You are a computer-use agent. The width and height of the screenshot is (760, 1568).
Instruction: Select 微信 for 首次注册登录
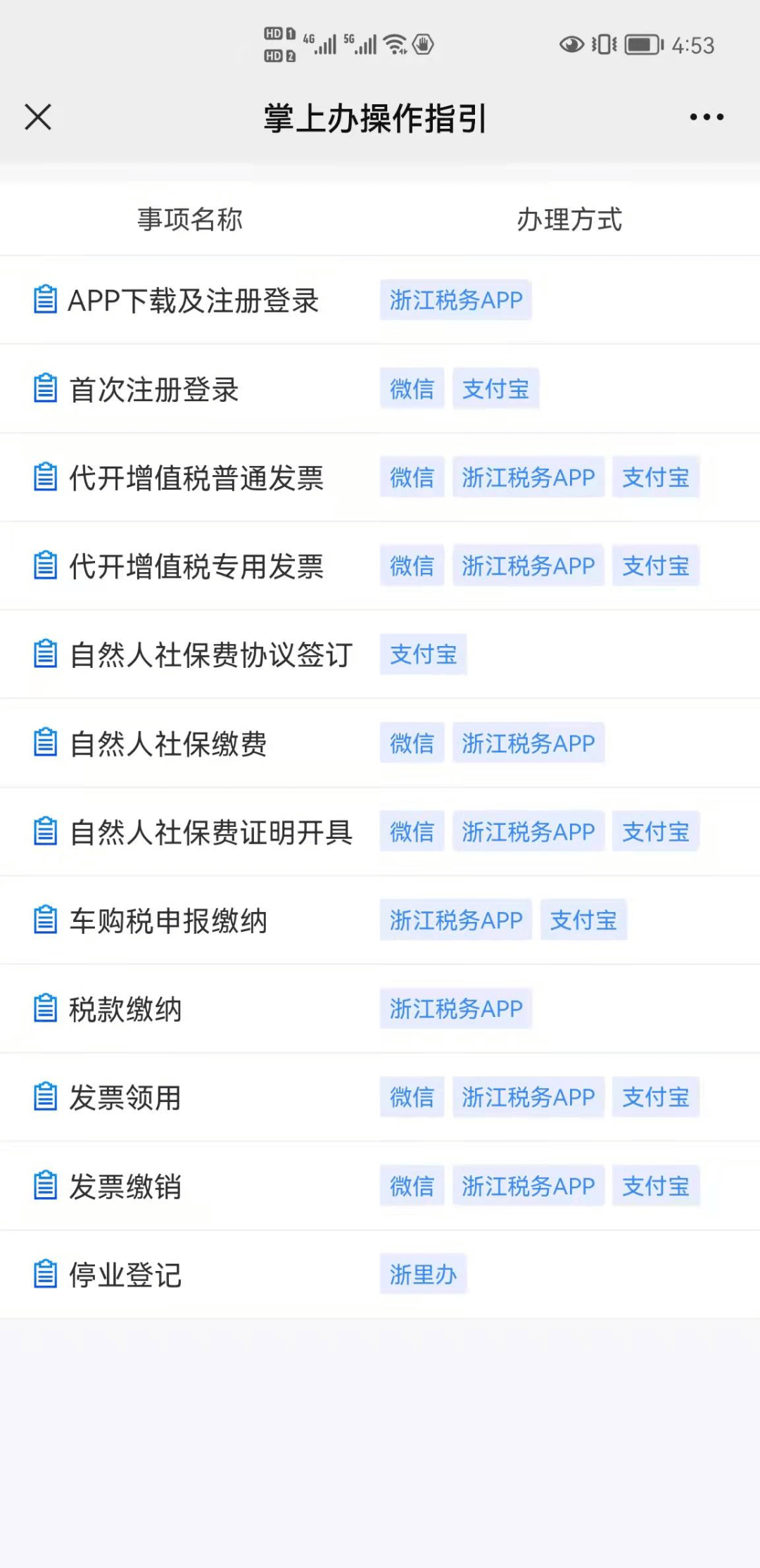[x=412, y=388]
